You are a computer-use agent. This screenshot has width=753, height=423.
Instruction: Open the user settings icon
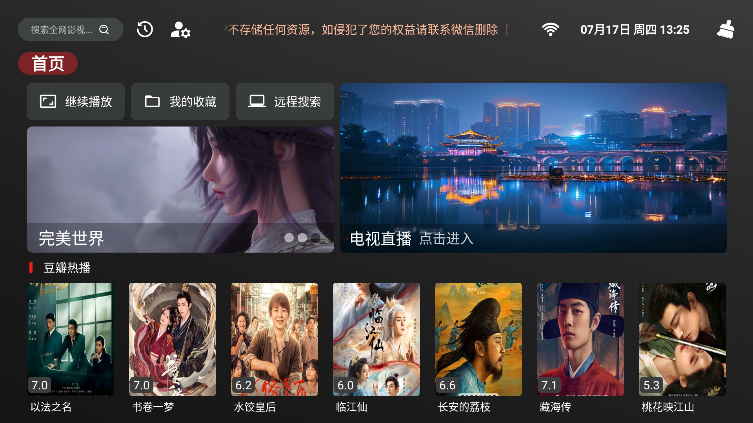click(x=180, y=30)
